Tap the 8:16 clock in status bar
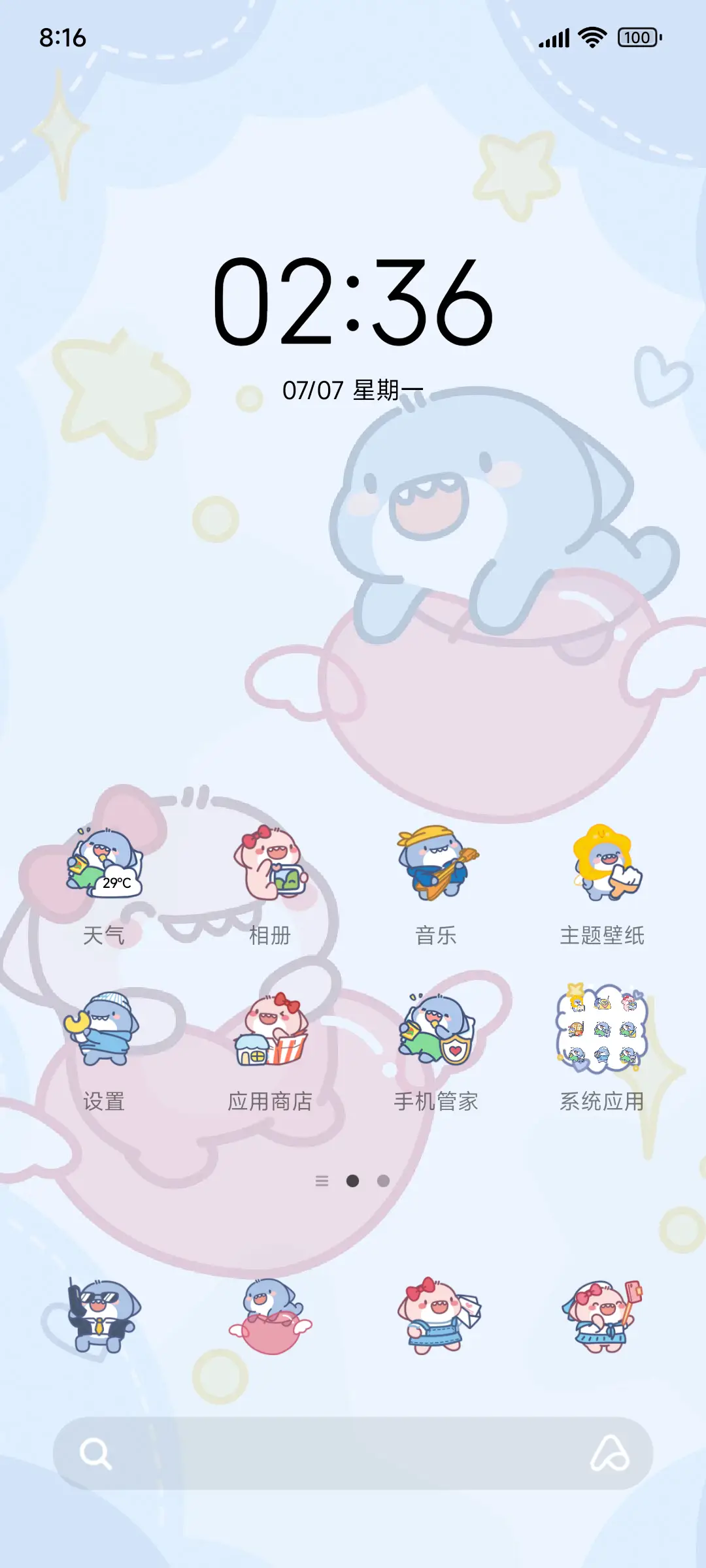706x1568 pixels. coord(63,37)
